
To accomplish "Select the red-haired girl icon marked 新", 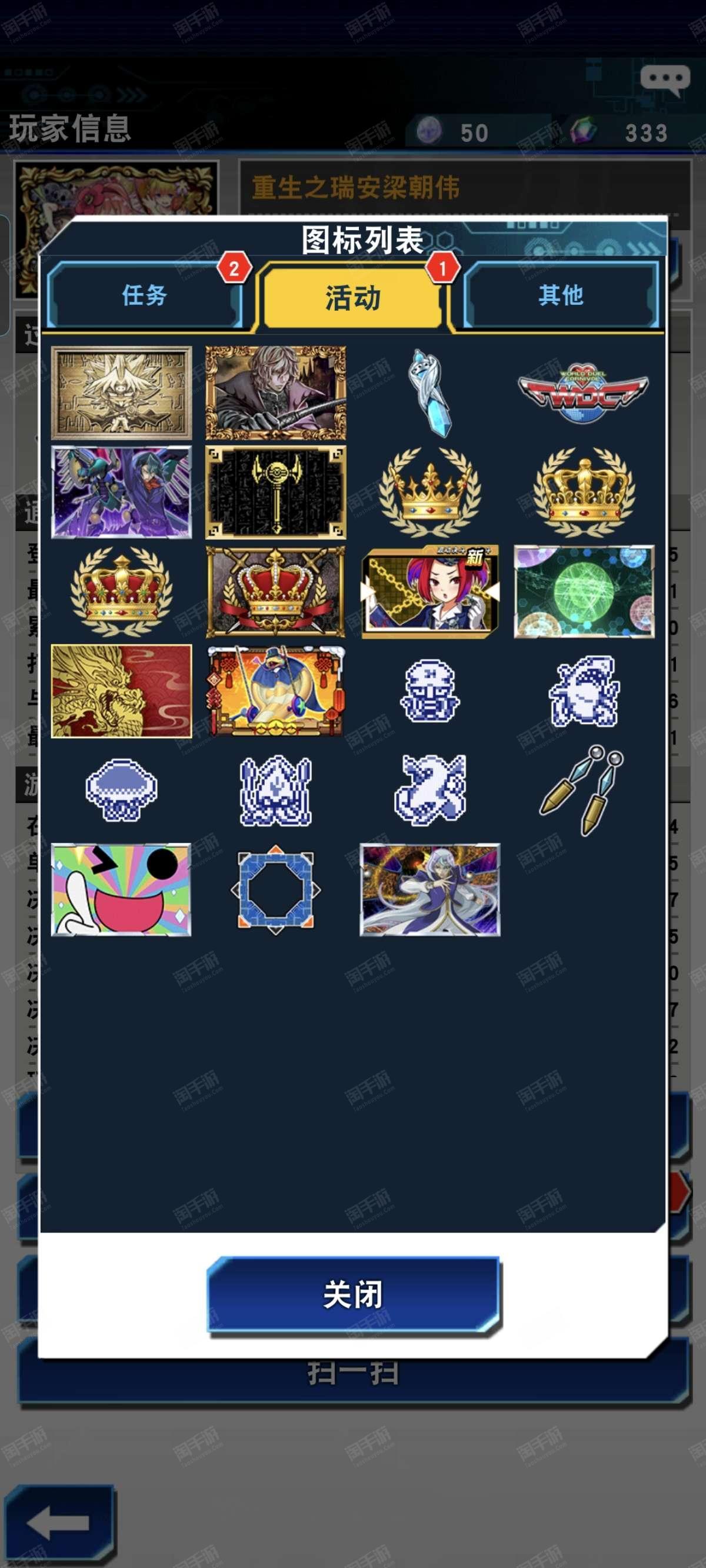I will [x=430, y=591].
